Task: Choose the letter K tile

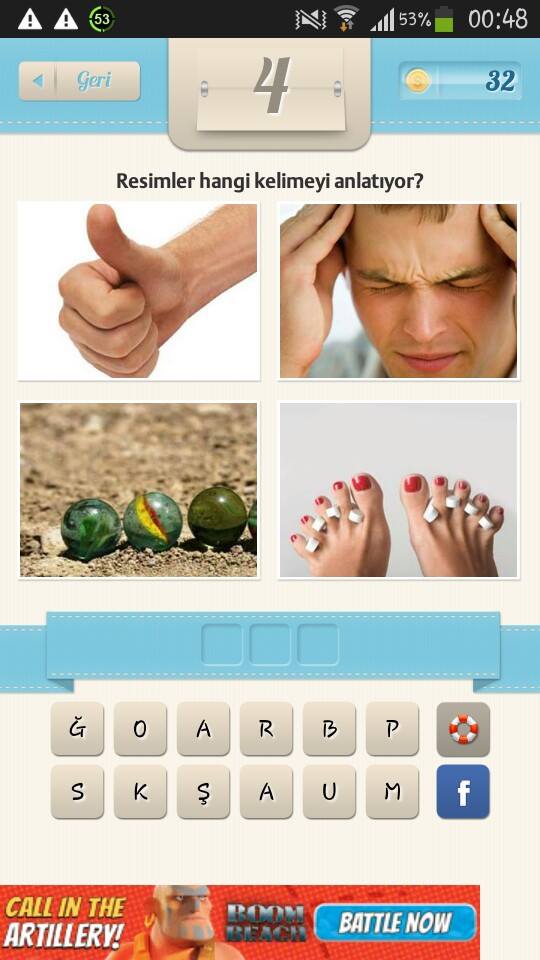Action: (140, 792)
